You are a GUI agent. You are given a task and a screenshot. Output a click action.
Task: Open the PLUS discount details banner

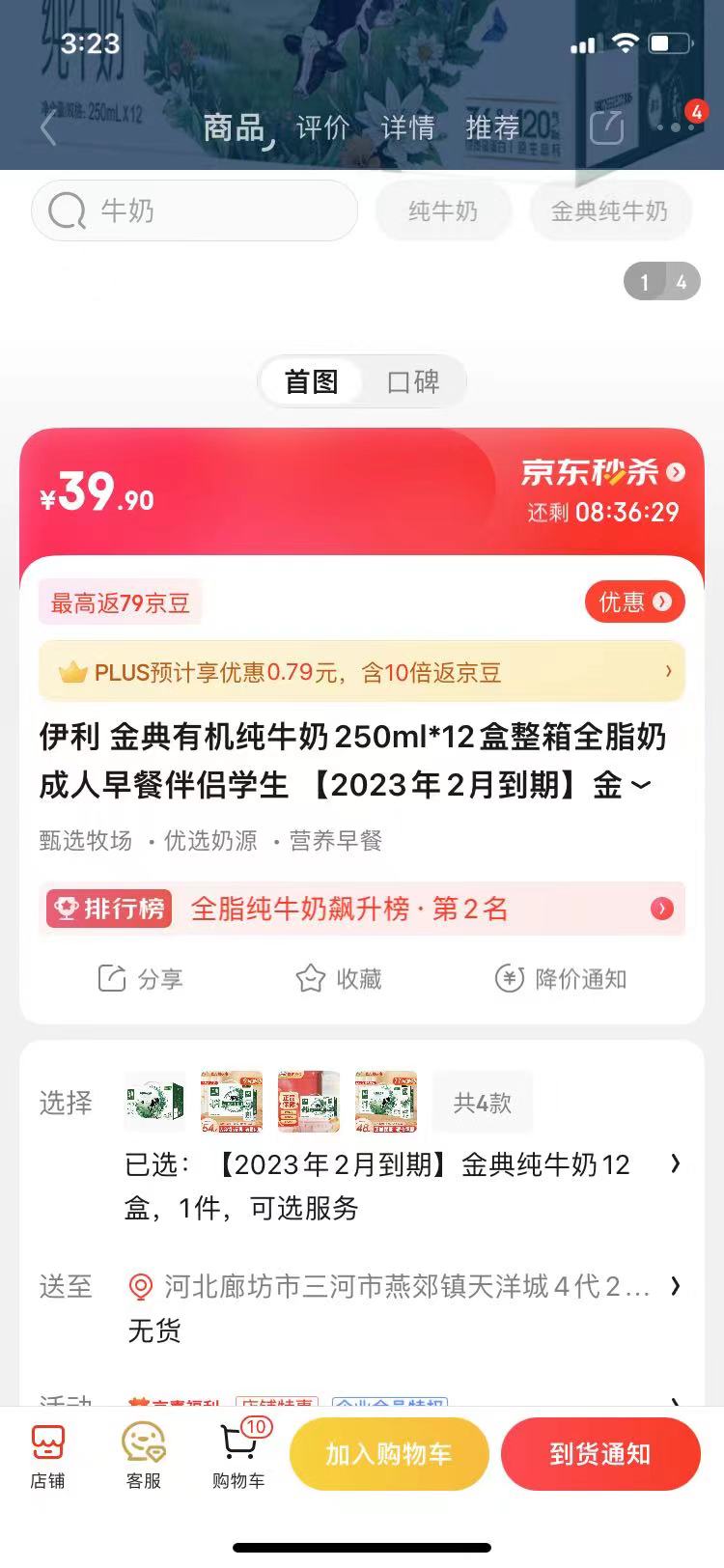(x=362, y=672)
